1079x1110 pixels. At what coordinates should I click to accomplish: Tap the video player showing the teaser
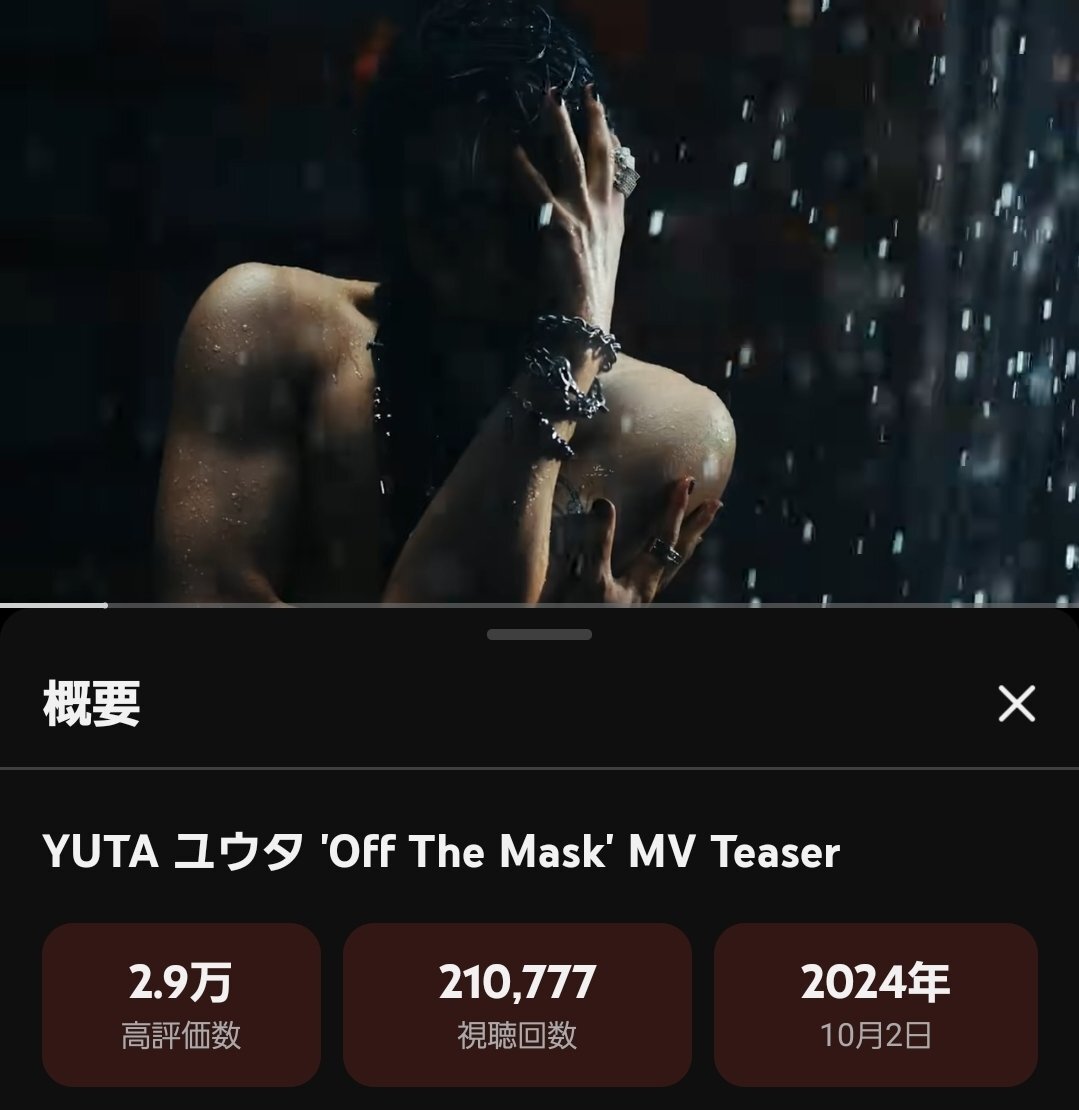click(x=539, y=300)
